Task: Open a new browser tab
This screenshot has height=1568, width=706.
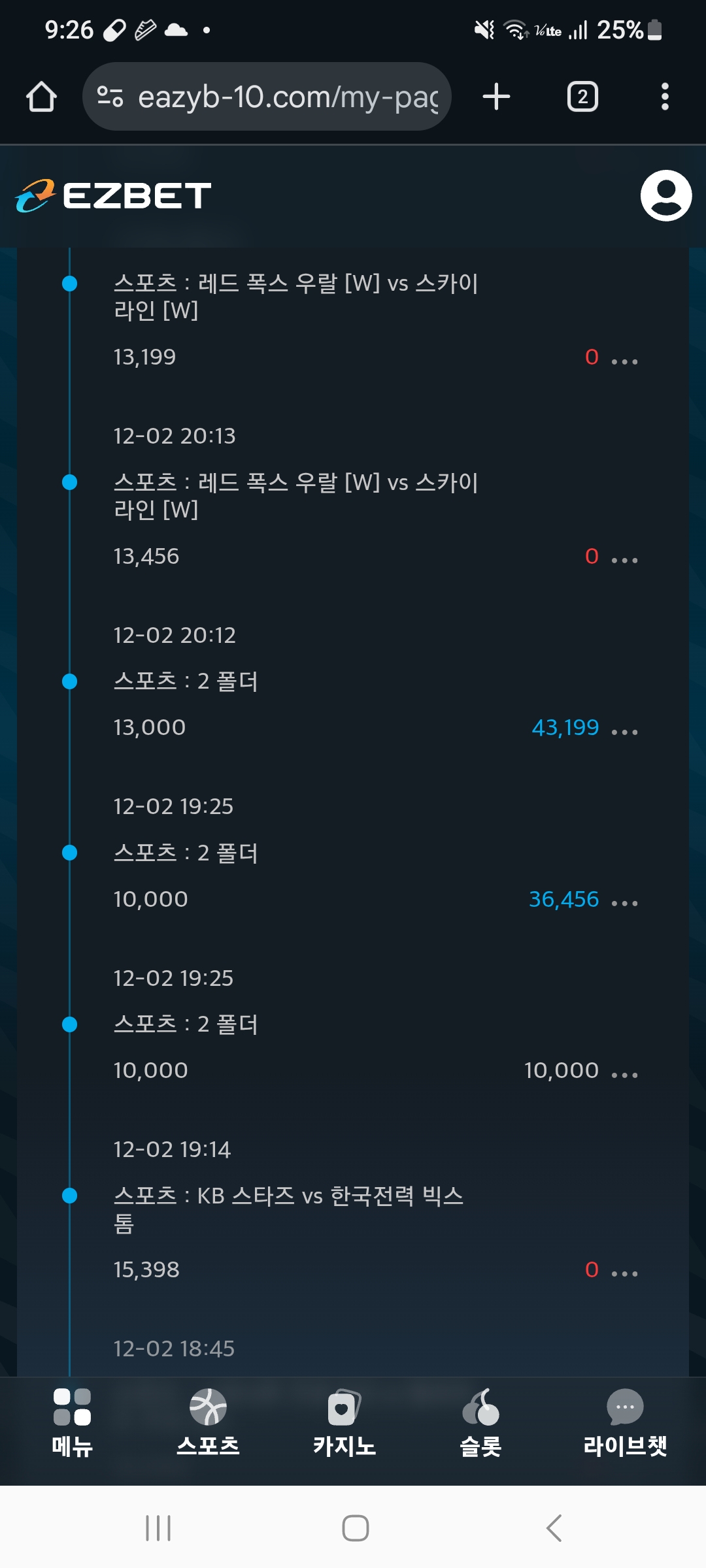Action: [x=496, y=96]
